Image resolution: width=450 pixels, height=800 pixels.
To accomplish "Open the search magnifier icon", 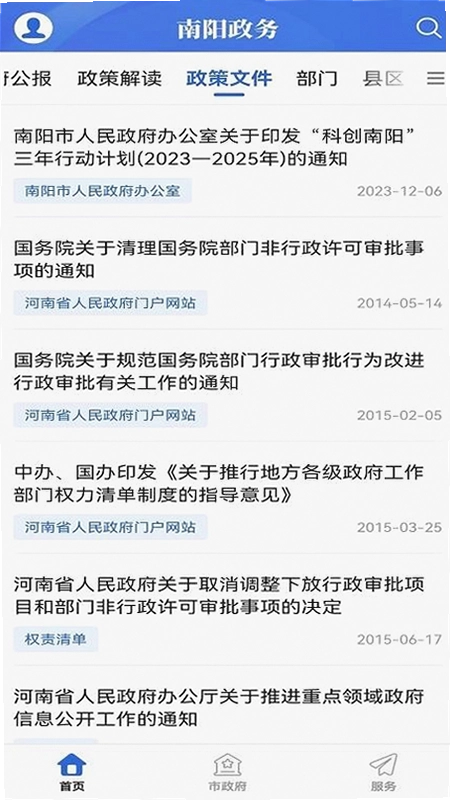I will point(428,27).
